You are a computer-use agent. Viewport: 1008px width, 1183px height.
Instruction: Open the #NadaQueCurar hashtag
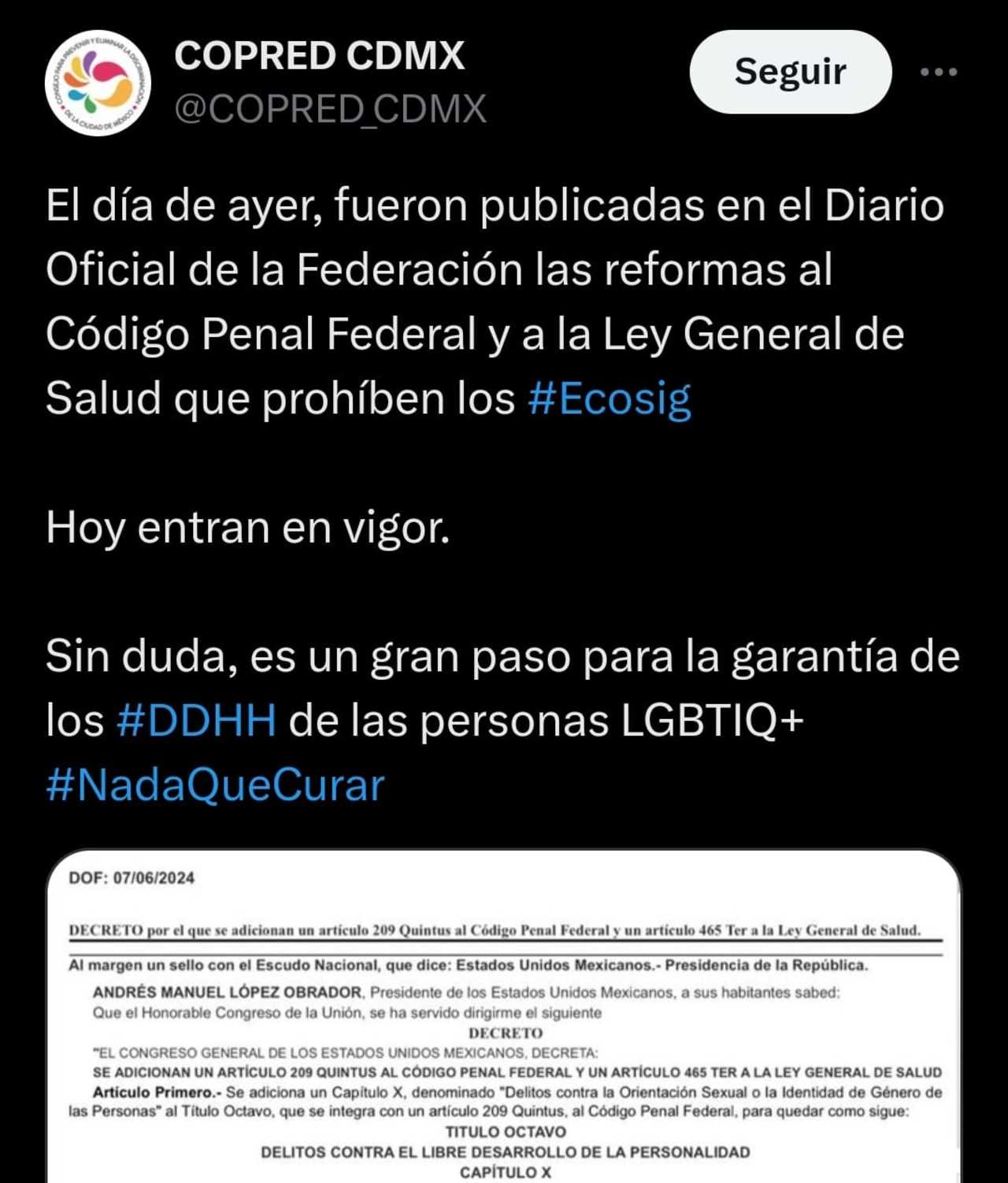click(215, 784)
